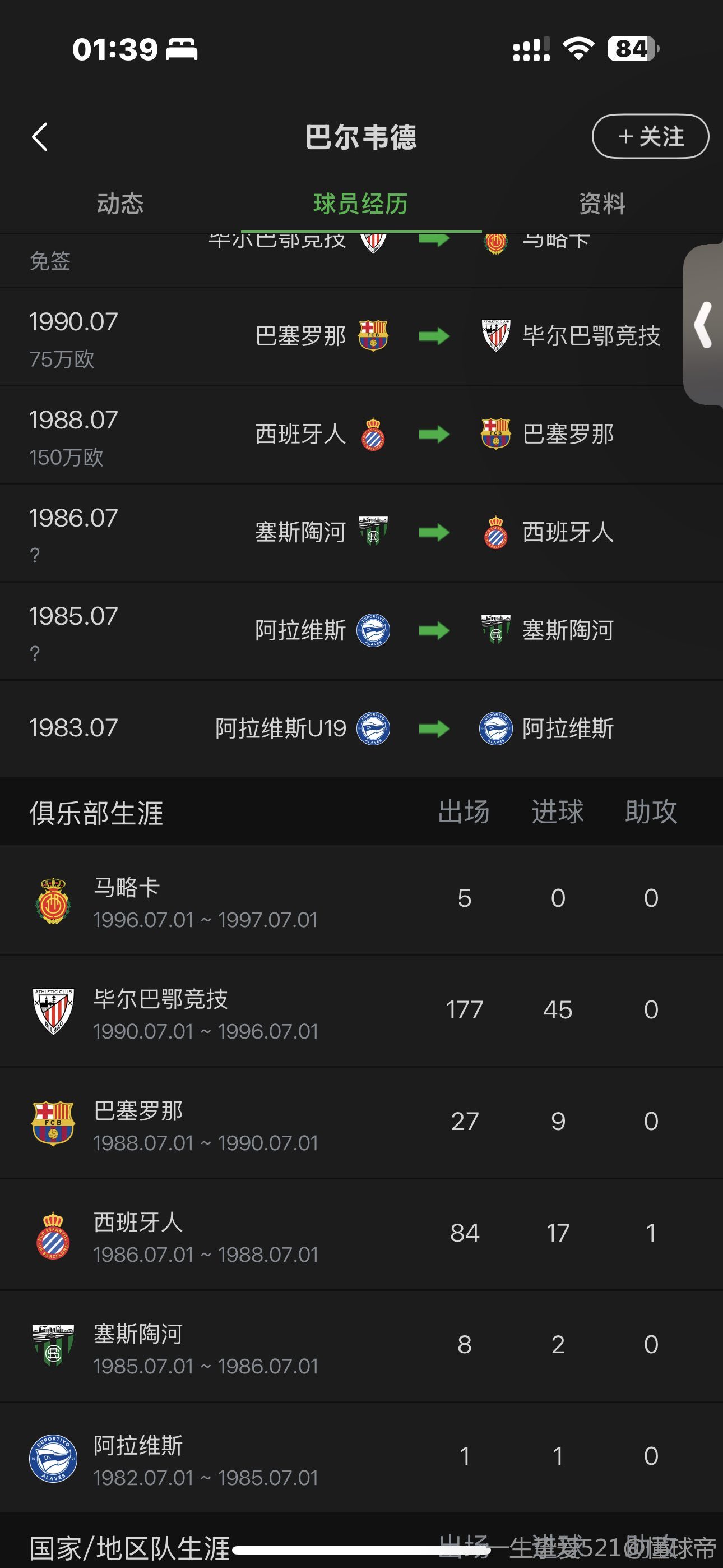Viewport: 723px width, 1568px height.
Task: View the 1983.07 阿拉维斯U19 transfer row
Action: [361, 728]
